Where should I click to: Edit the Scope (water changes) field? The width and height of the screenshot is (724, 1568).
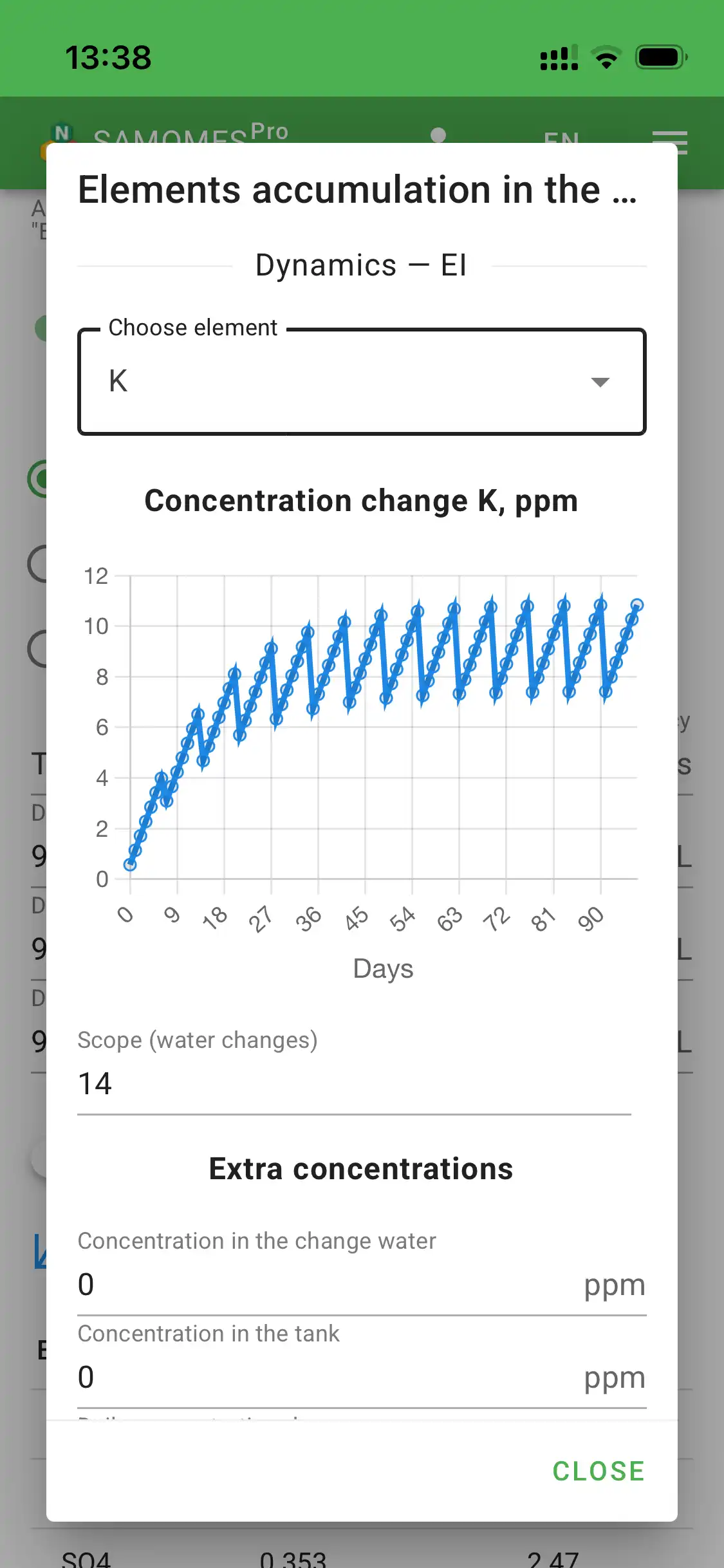(353, 1084)
